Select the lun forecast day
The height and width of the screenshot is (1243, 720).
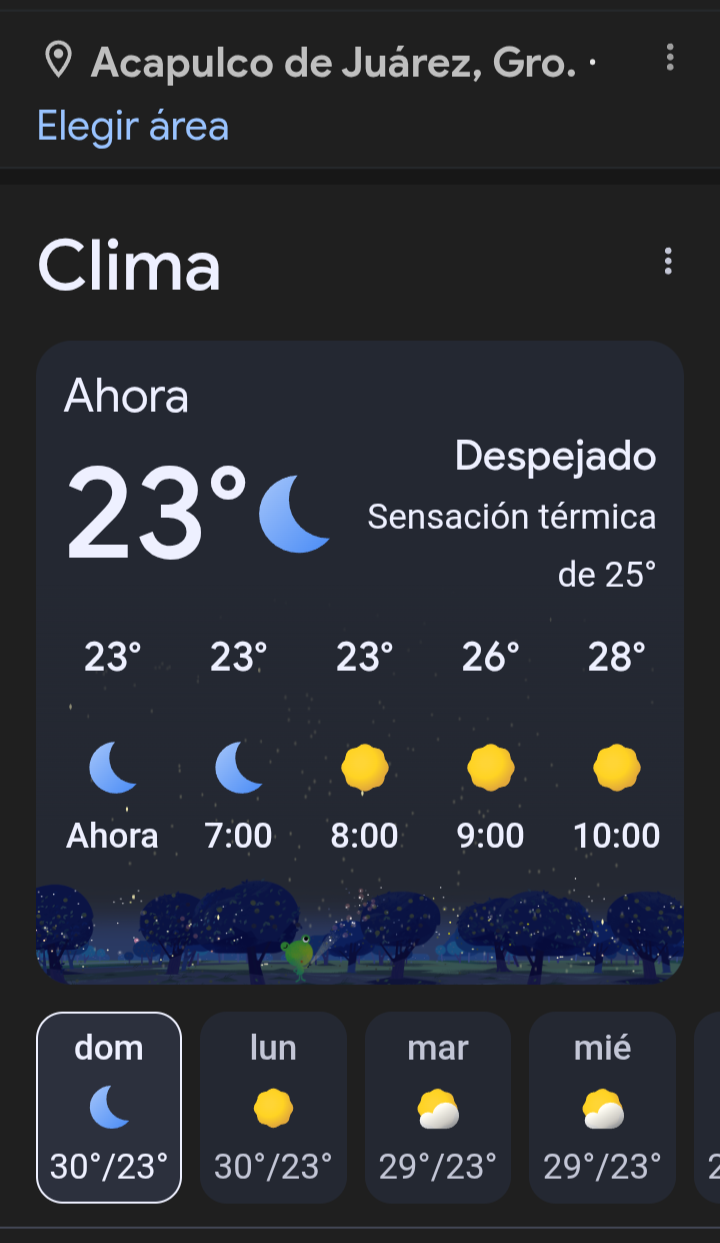click(273, 1107)
